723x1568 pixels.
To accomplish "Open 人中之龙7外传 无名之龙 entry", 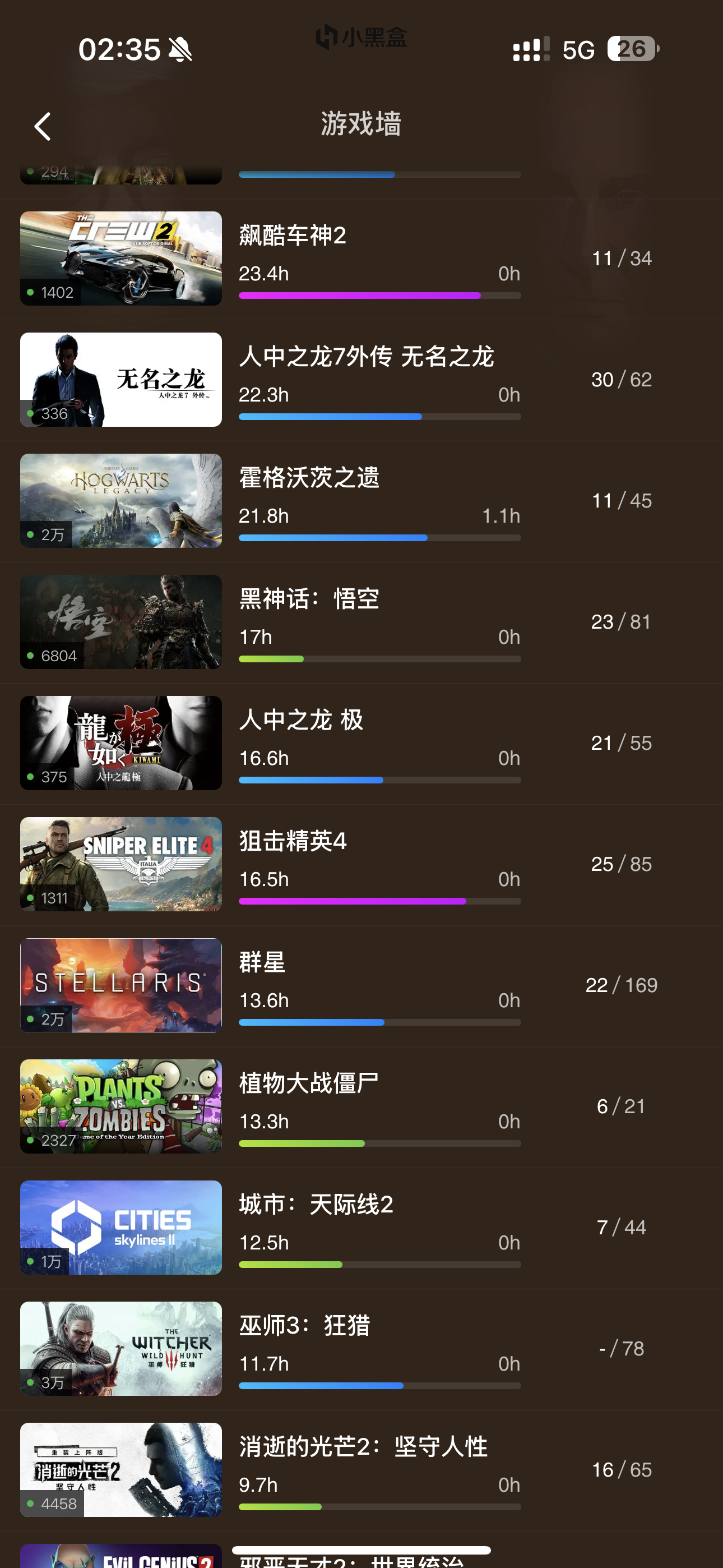I will pyautogui.click(x=361, y=380).
